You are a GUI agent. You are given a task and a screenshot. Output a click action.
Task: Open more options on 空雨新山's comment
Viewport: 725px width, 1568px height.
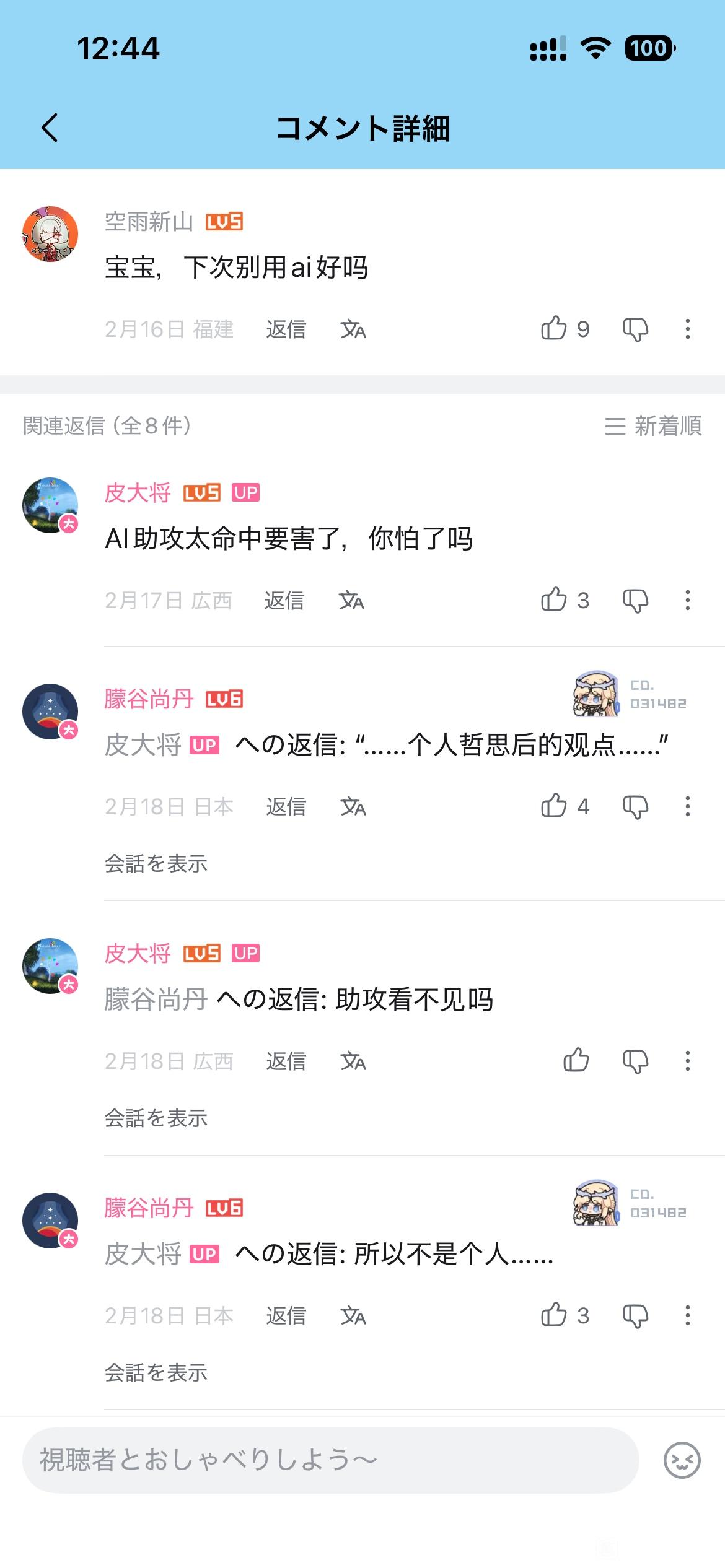click(x=687, y=329)
